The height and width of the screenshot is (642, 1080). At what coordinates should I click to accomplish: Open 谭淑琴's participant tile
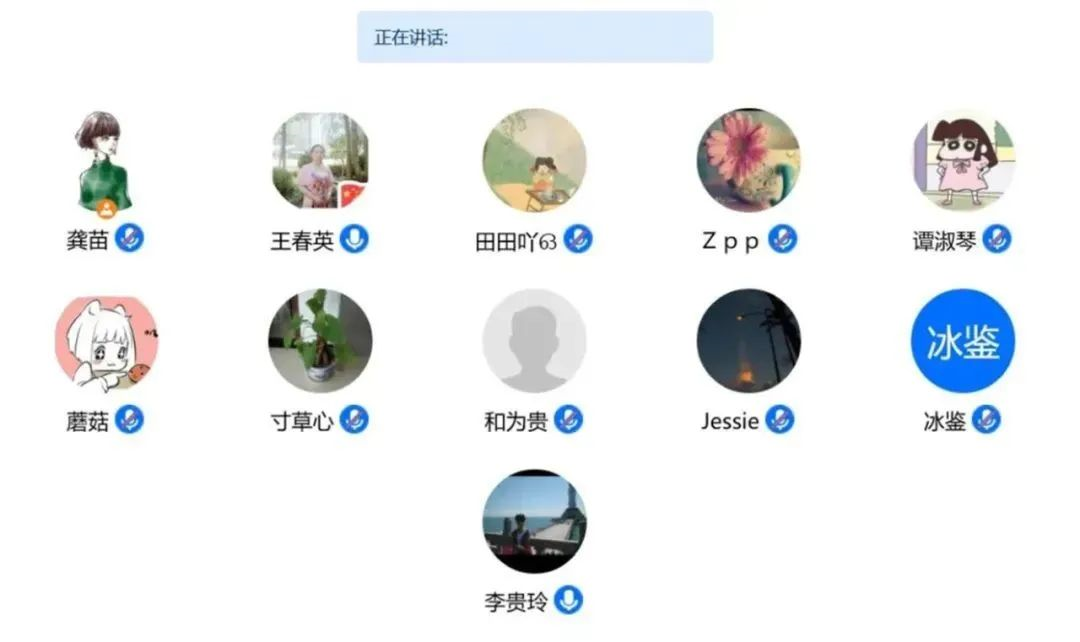962,161
